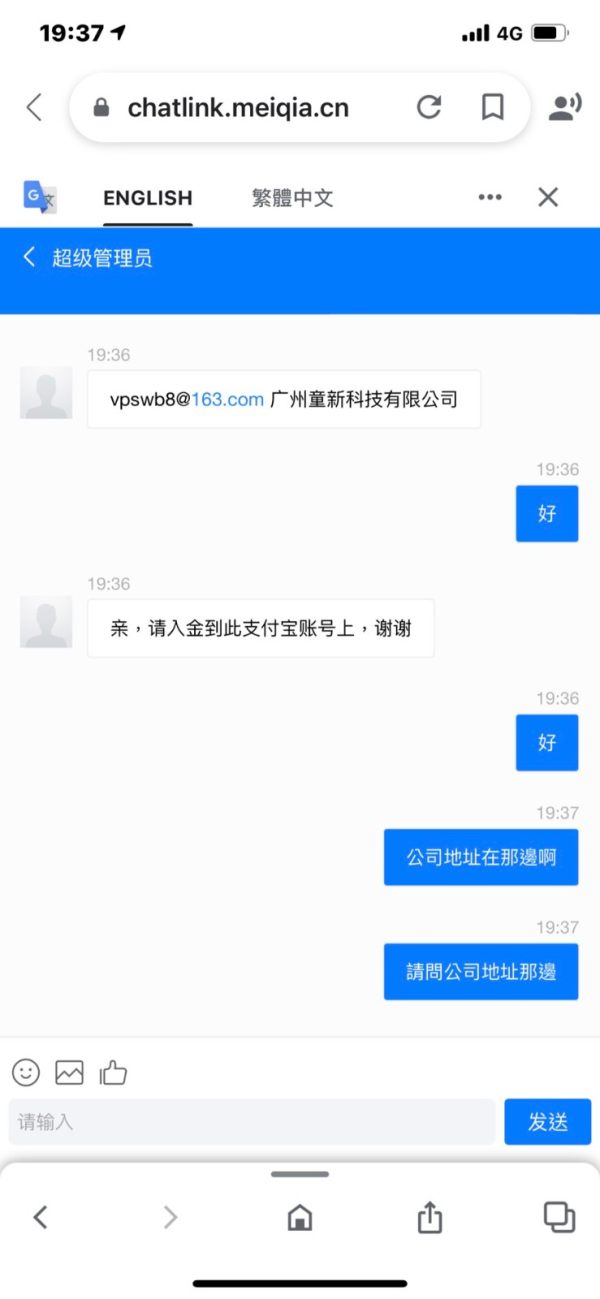
Task: Tap the thumbs-up rating icon
Action: coord(113,1073)
